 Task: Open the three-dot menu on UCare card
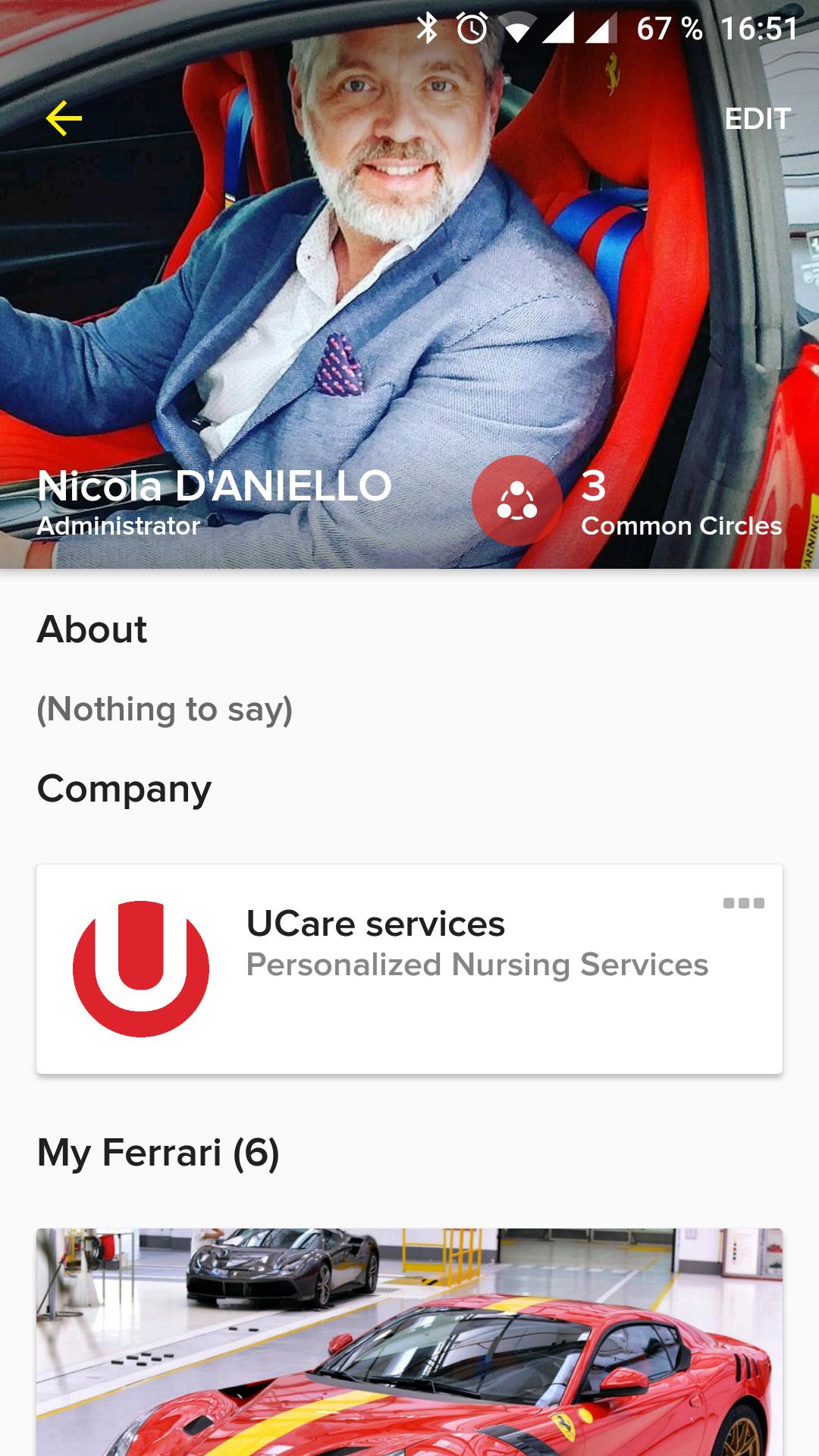click(743, 903)
